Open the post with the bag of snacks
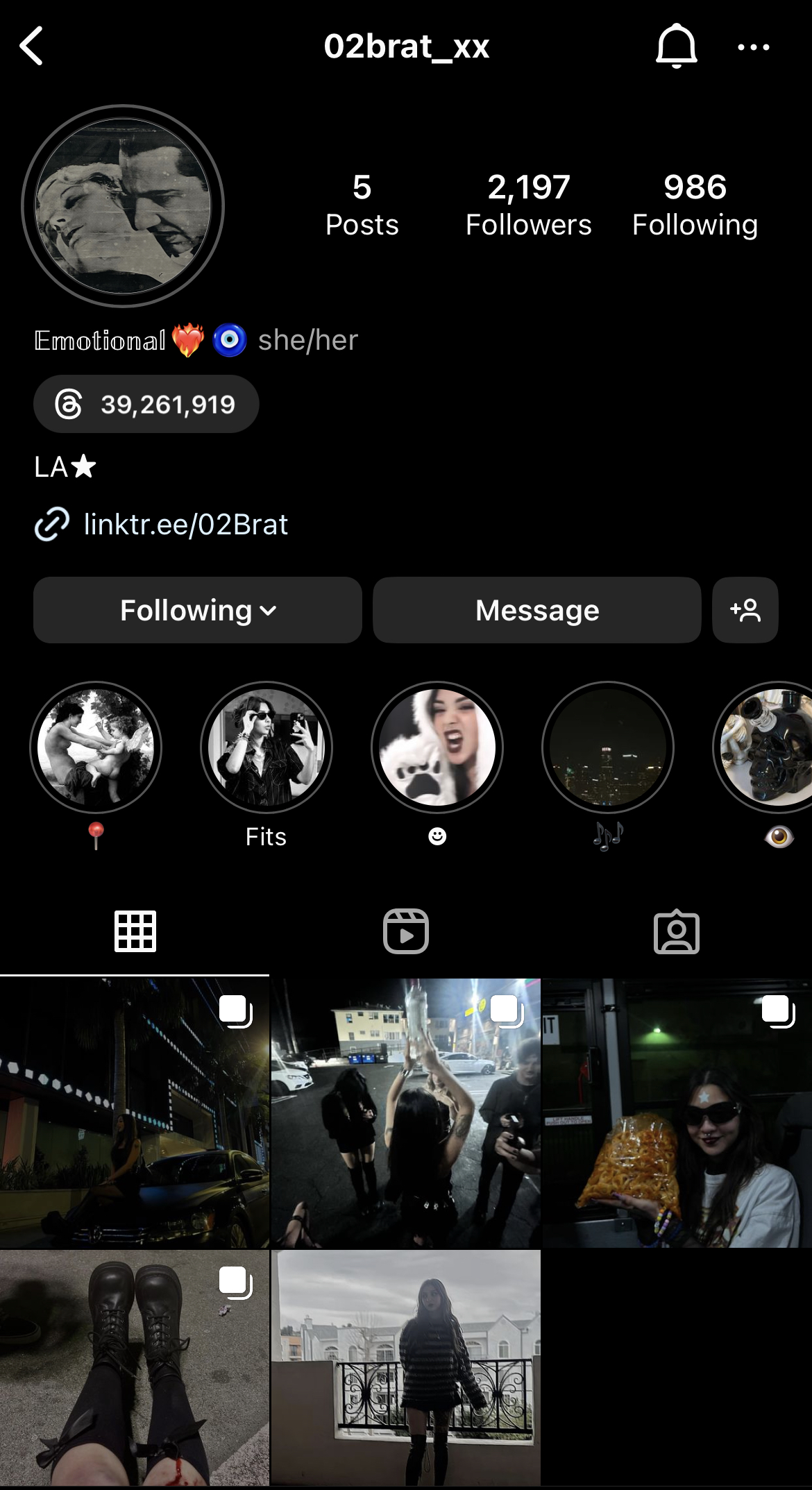Image resolution: width=812 pixels, height=1490 pixels. (x=677, y=1112)
